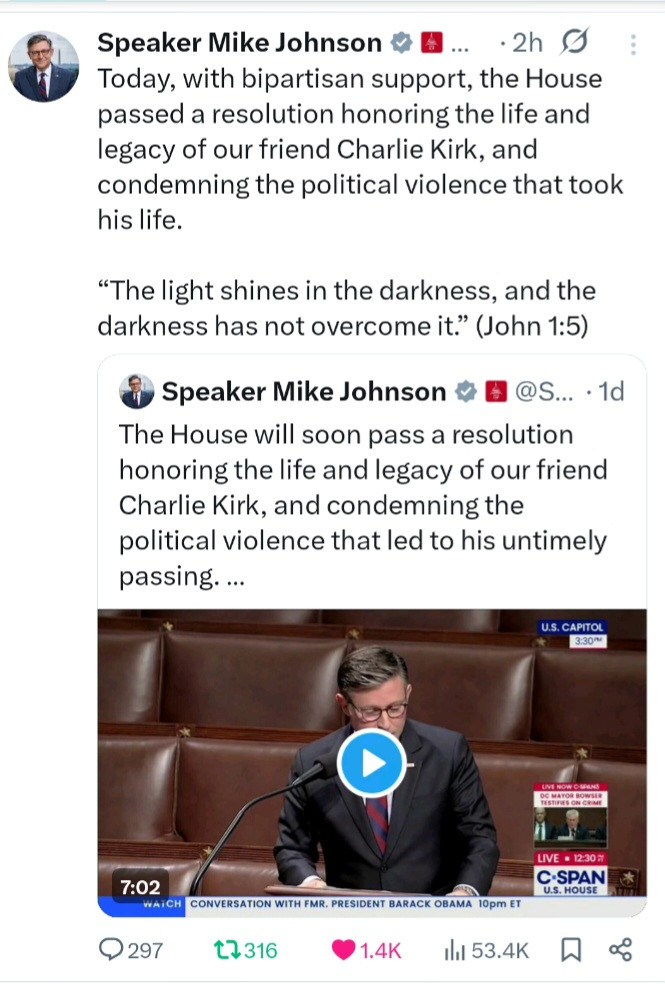
Task: Open the post's three-dot overflow menu
Action: (632, 44)
